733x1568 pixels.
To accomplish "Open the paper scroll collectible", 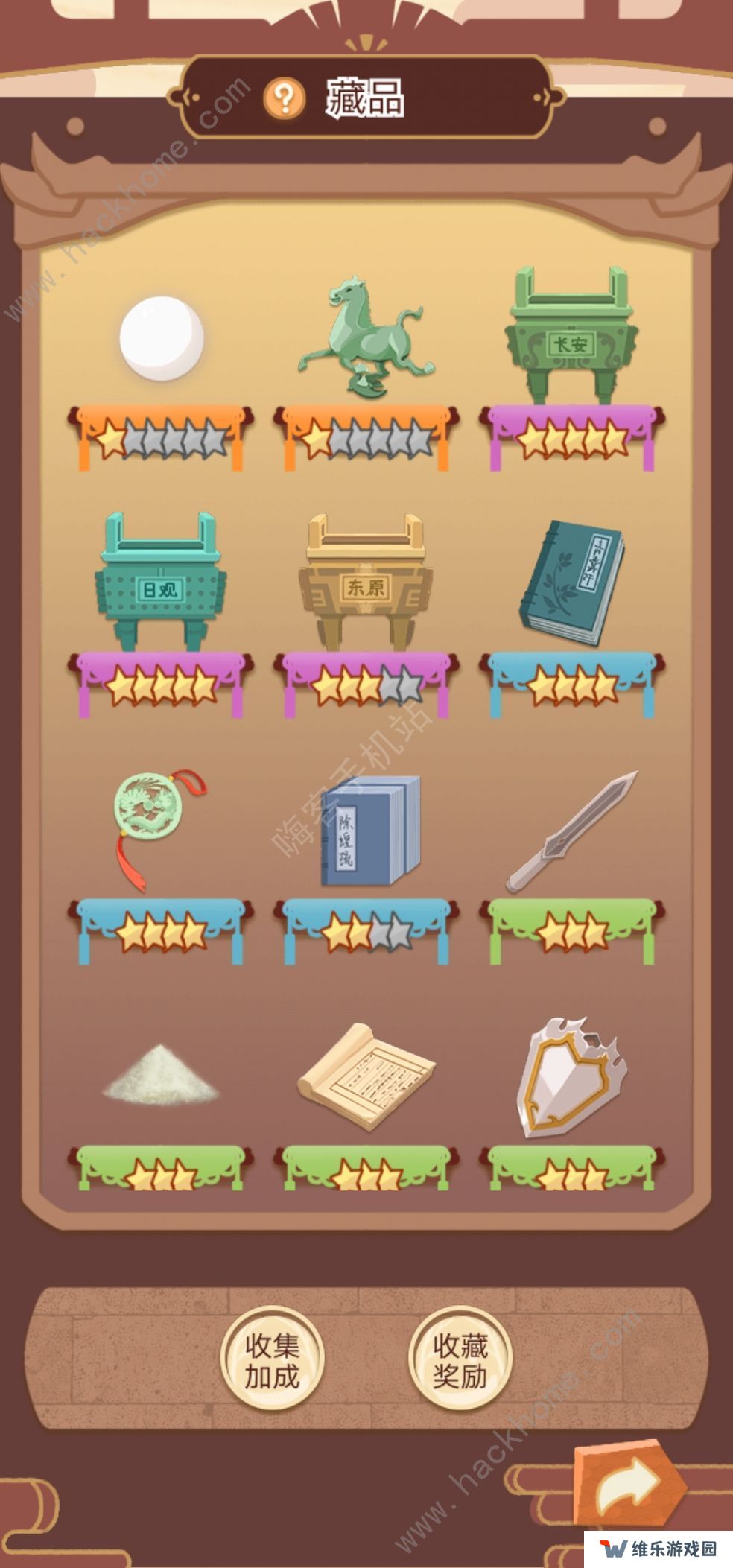I will (x=366, y=1076).
